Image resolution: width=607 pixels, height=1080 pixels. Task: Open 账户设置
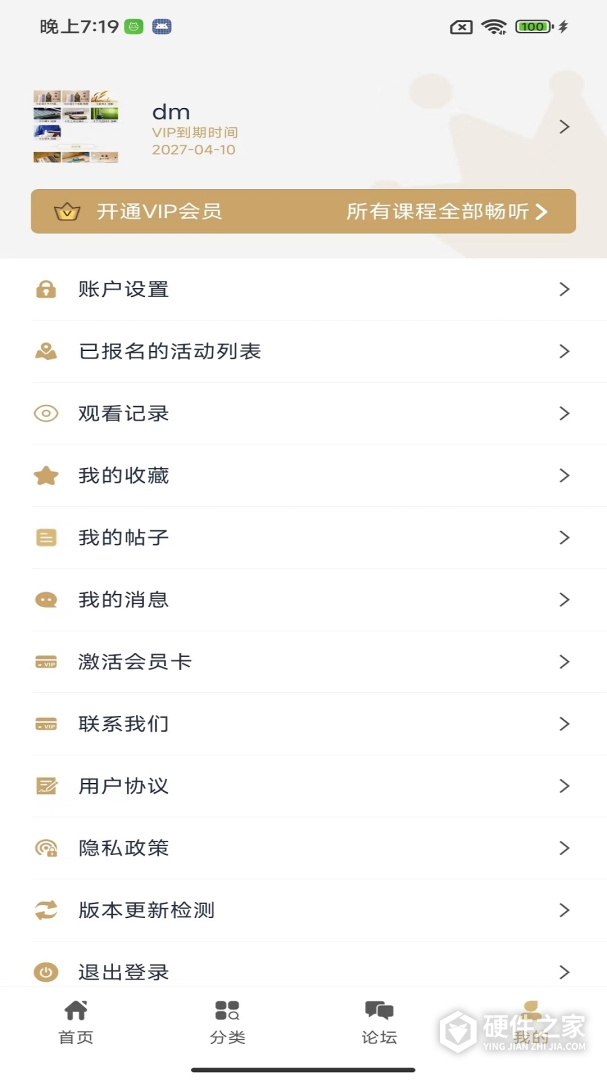point(303,289)
